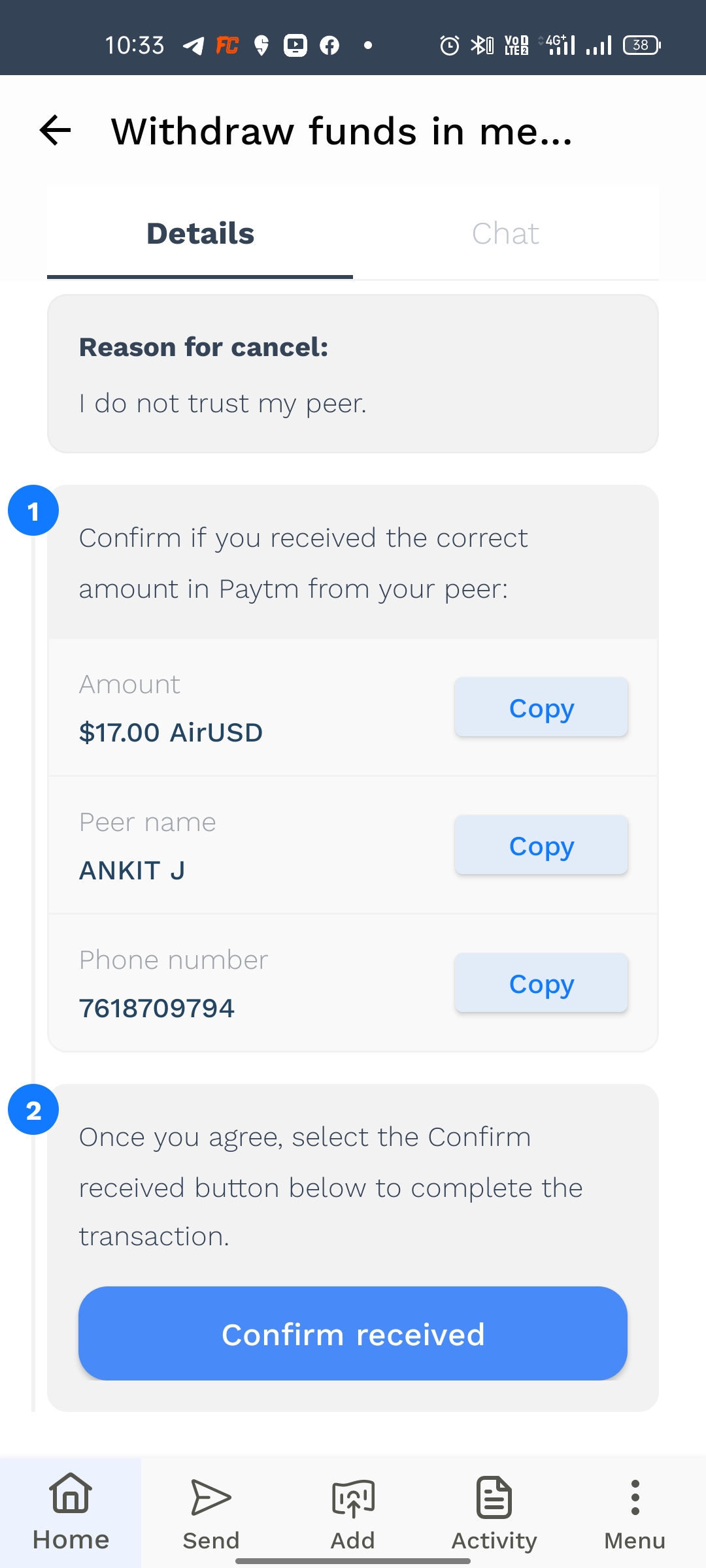706x1568 pixels.
Task: Go back using the arrow icon
Action: [56, 130]
